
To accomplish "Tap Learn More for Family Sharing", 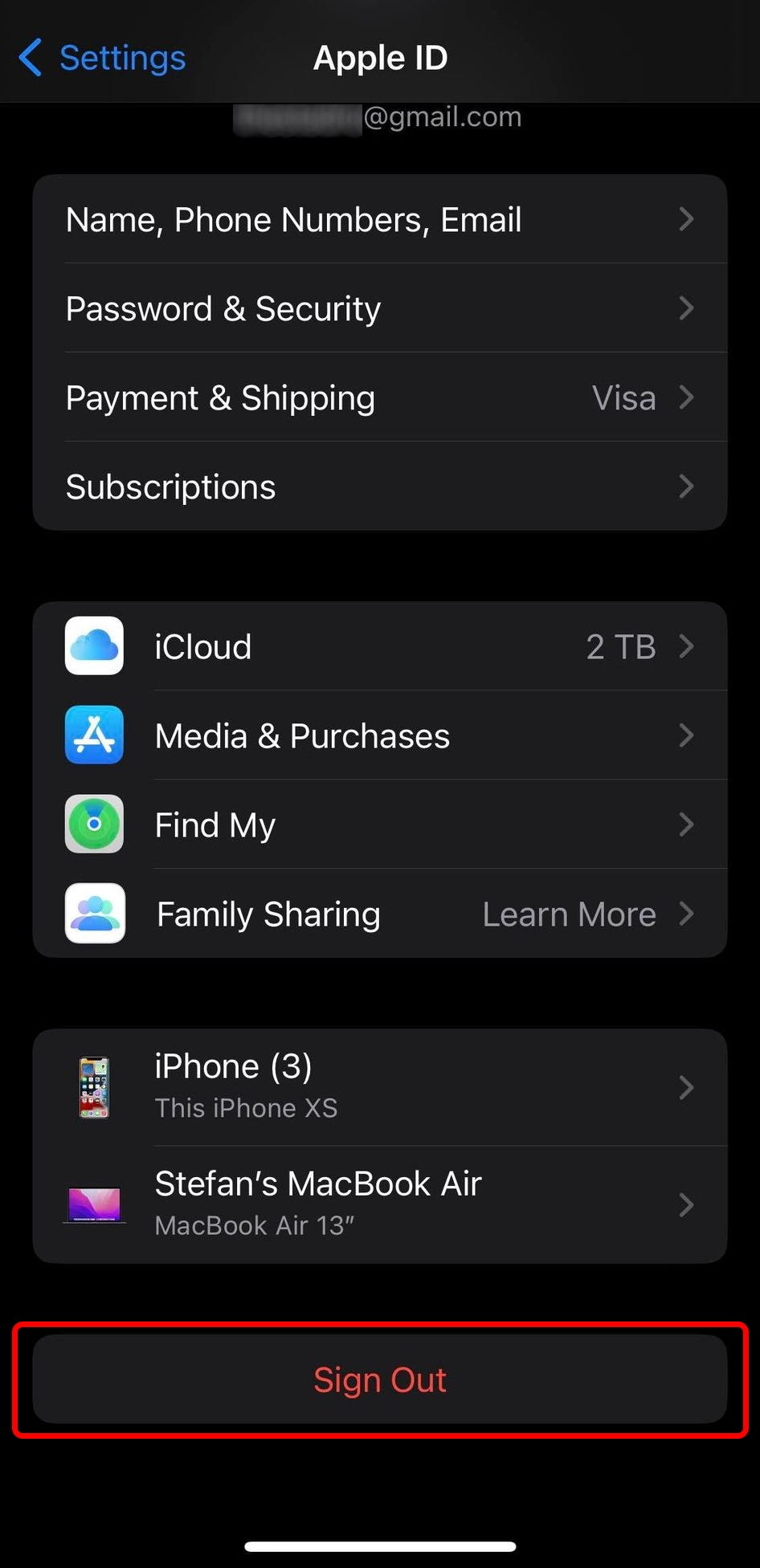I will click(x=569, y=914).
